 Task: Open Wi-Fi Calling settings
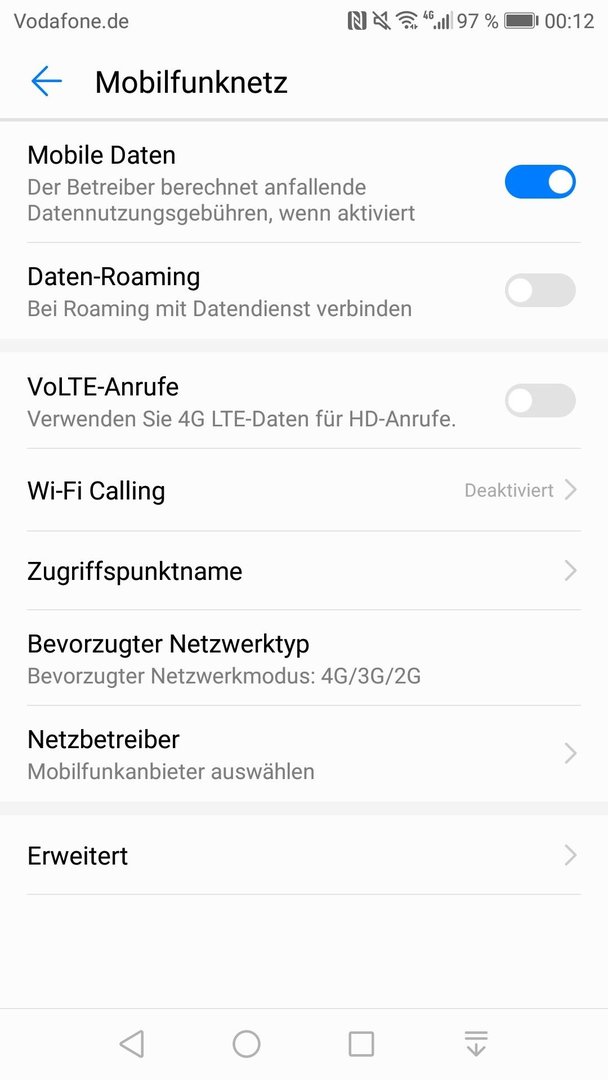coord(304,490)
